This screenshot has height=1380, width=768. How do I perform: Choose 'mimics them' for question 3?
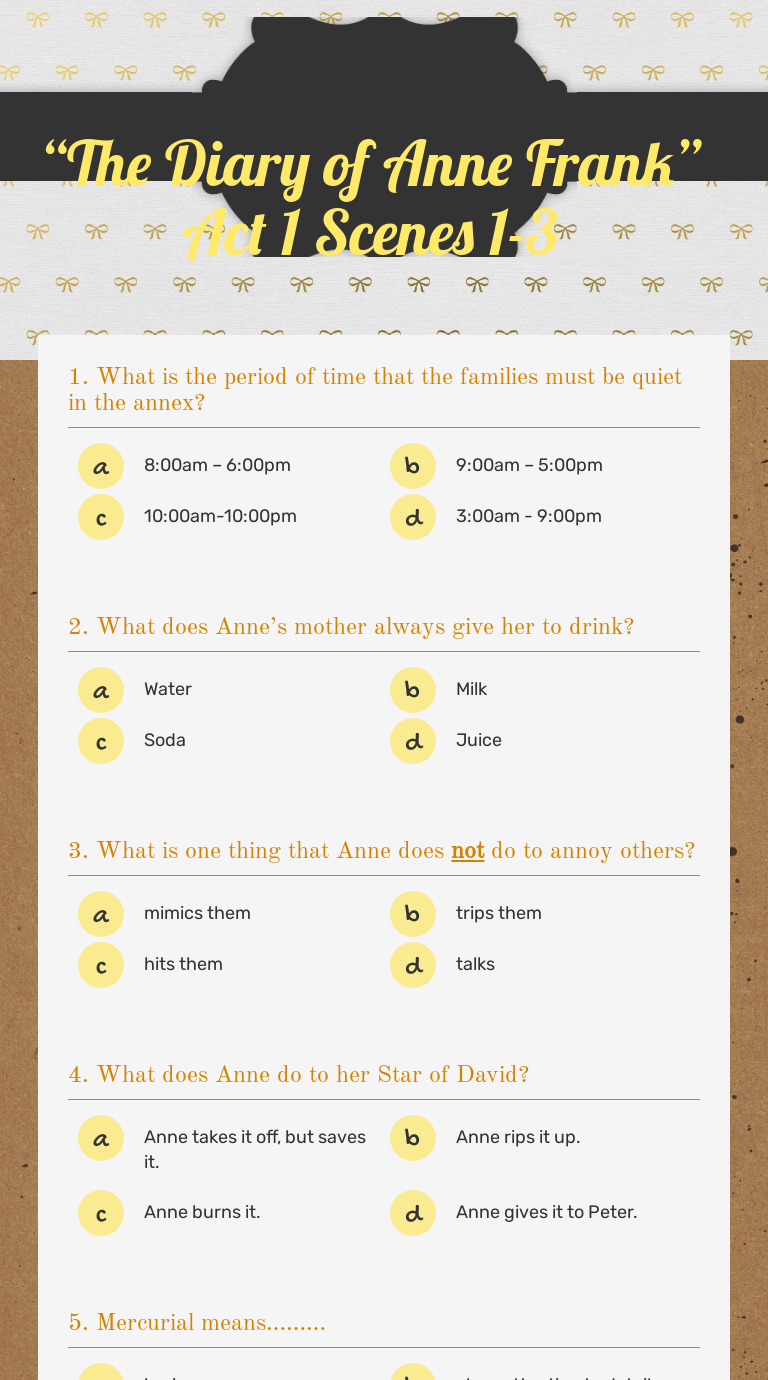pos(197,913)
